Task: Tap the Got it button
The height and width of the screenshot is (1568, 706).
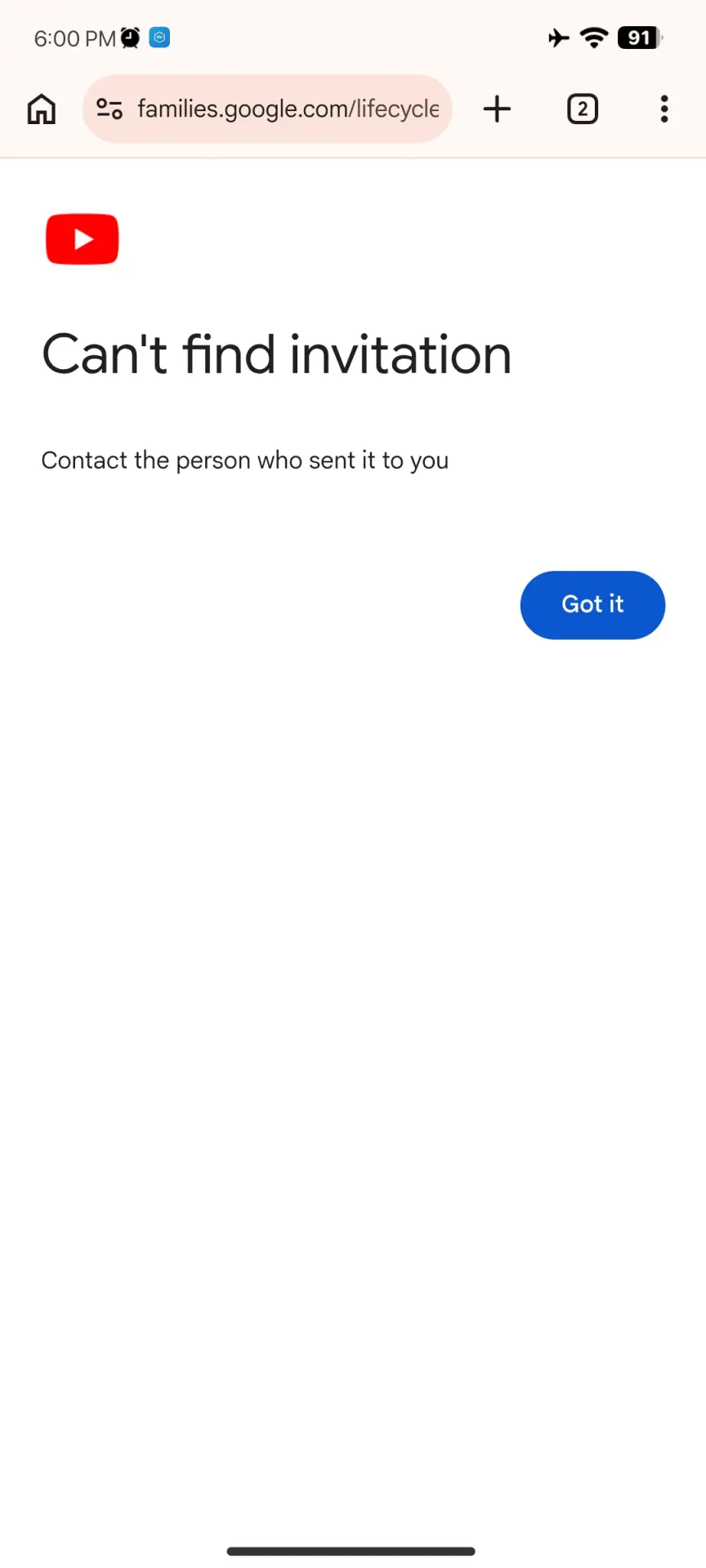Action: (592, 604)
